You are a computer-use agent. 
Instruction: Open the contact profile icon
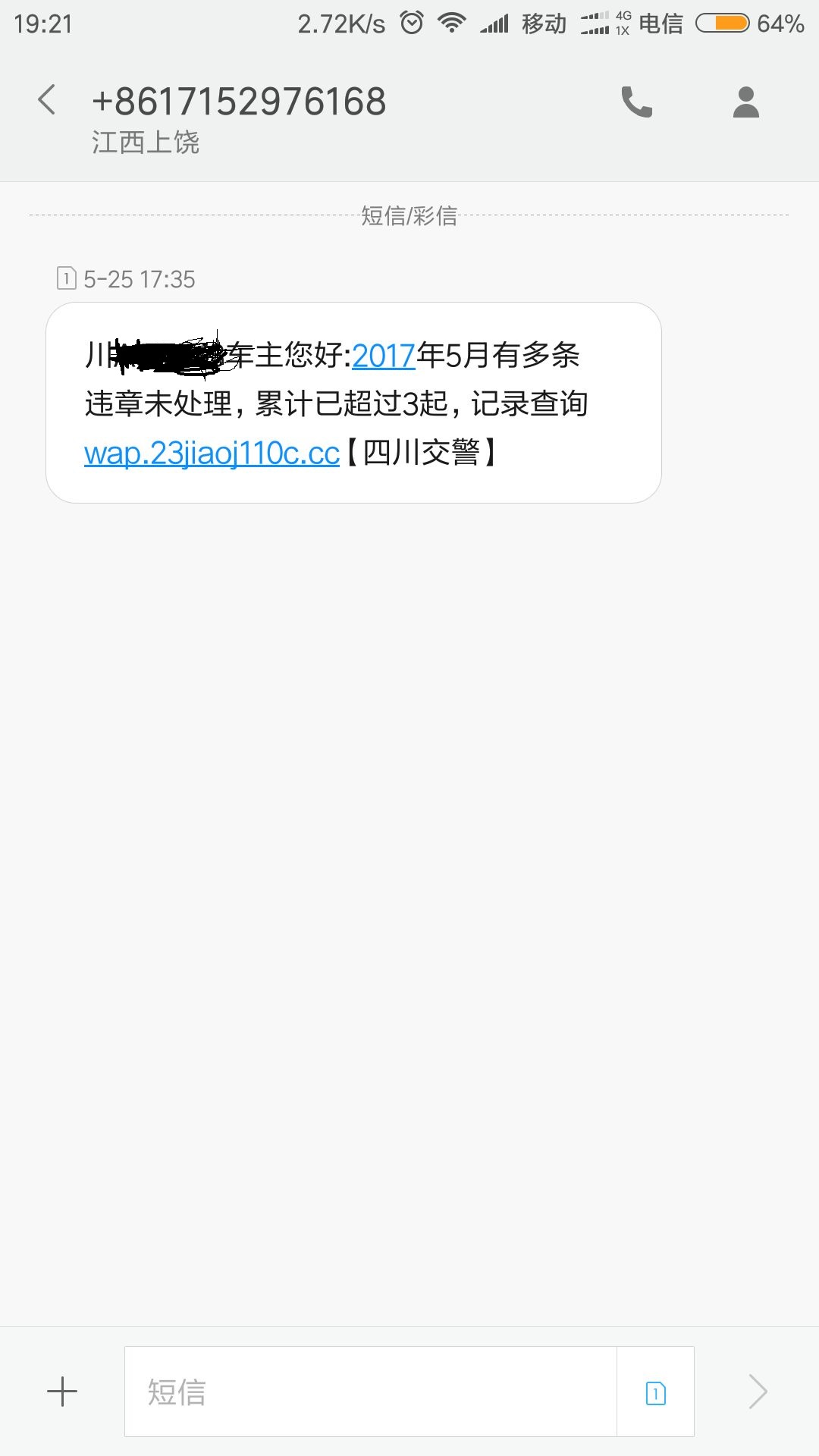746,102
